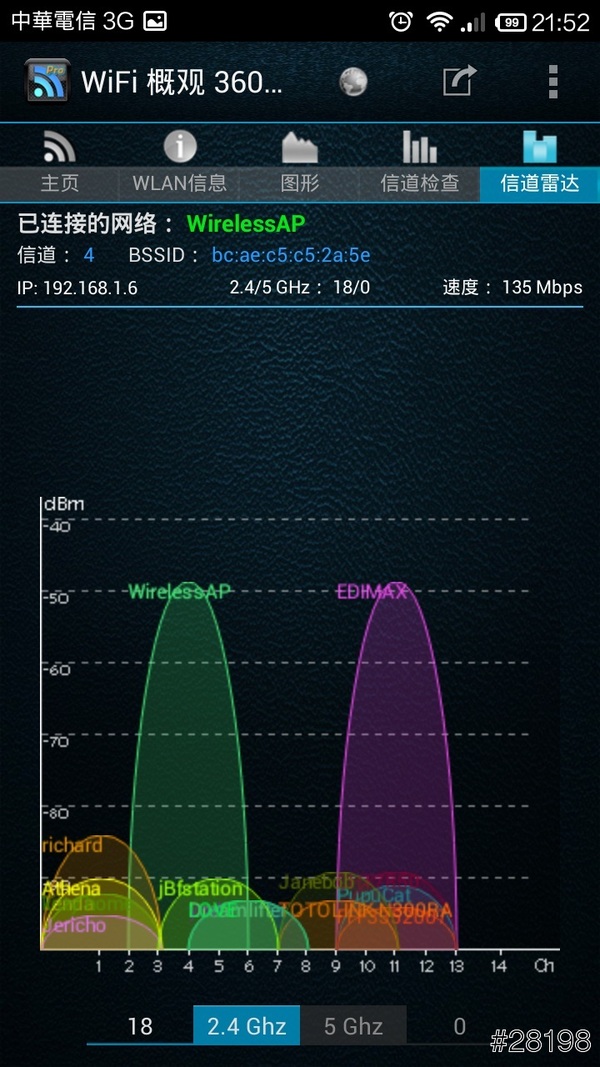
Task: Switch to the 5 Ghz band
Action: pyautogui.click(x=353, y=1025)
